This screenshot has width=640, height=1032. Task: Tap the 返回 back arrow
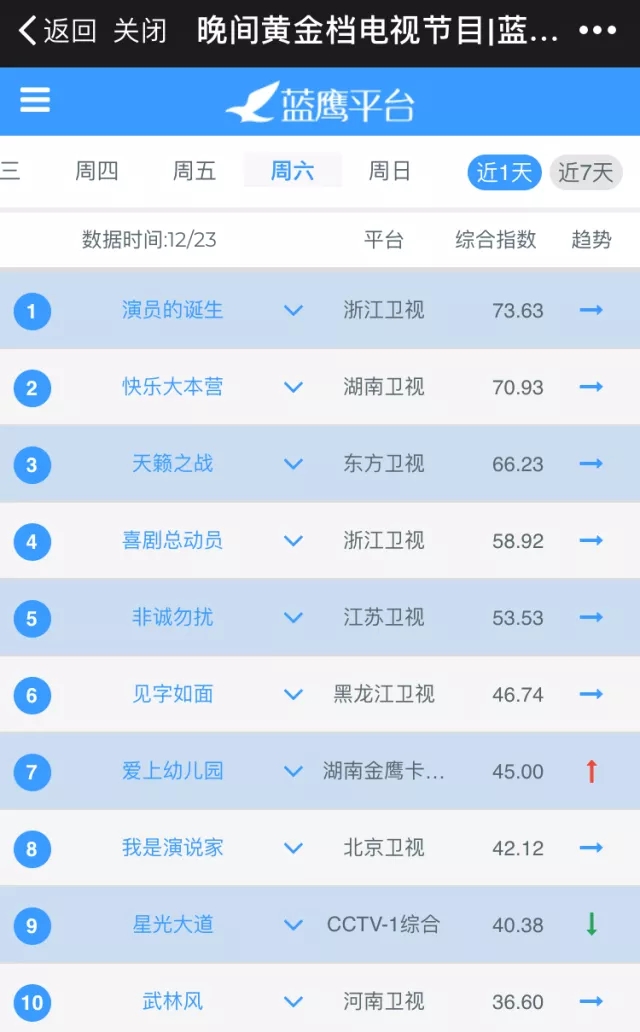pos(57,31)
